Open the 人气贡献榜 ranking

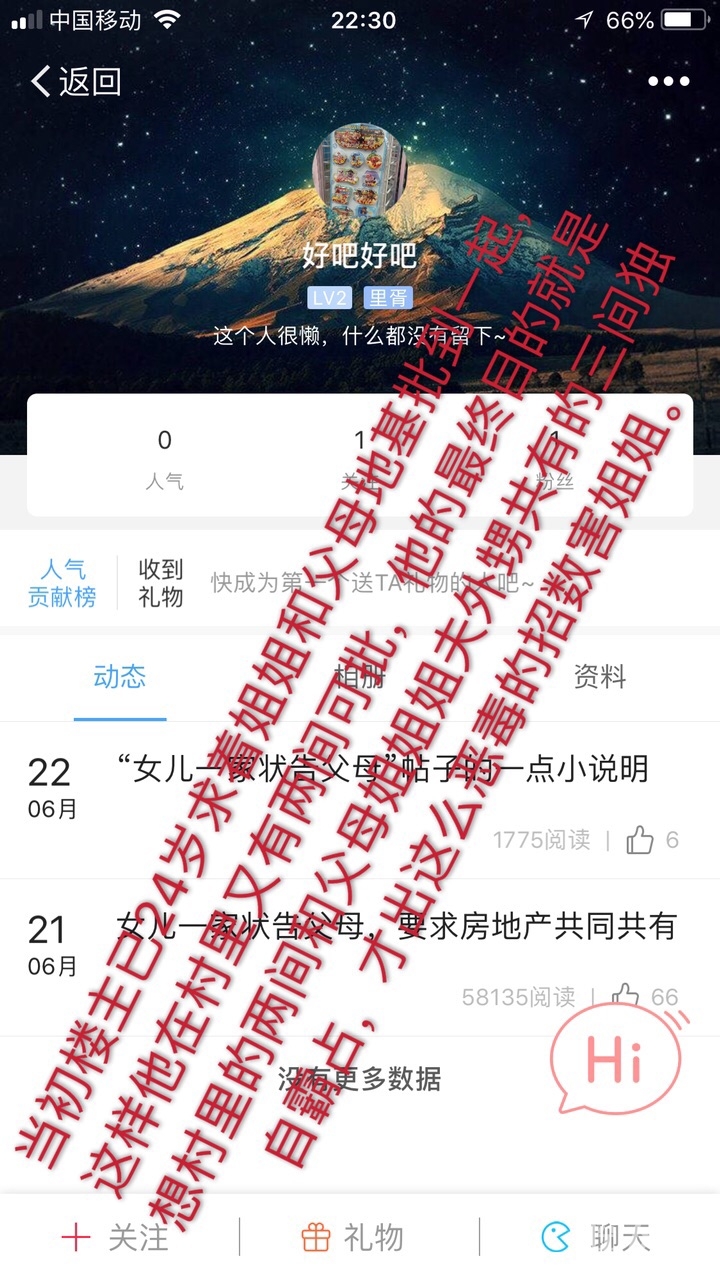pos(62,583)
